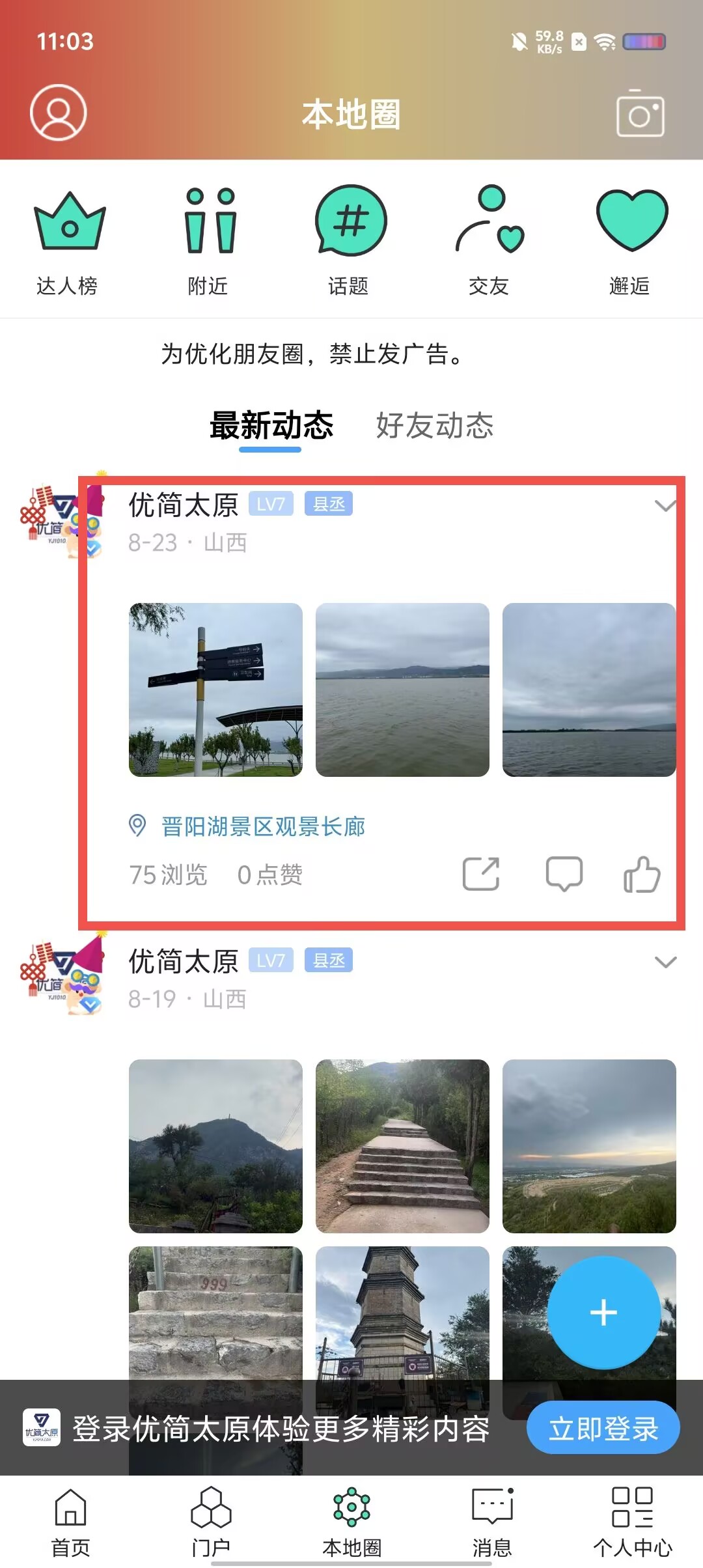Create a new post with plus button
This screenshot has height=1568, width=703.
point(603,1312)
